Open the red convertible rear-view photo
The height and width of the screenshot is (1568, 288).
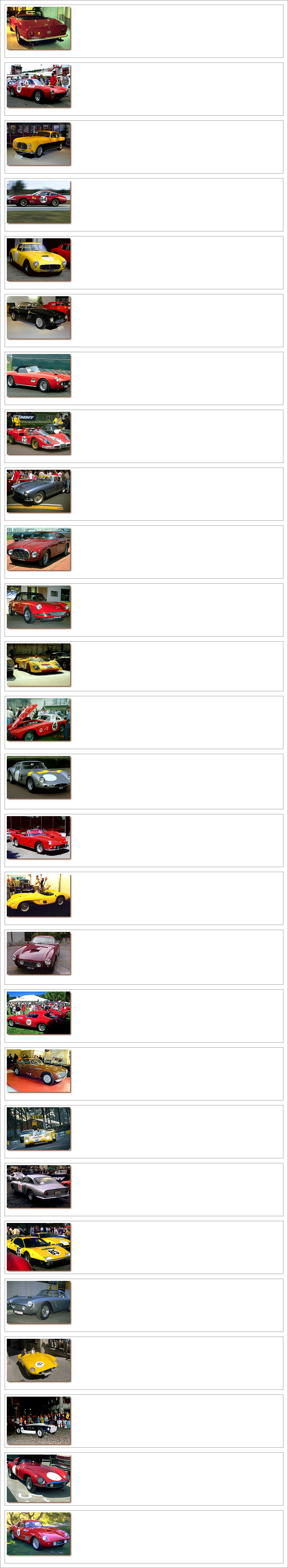[x=38, y=28]
